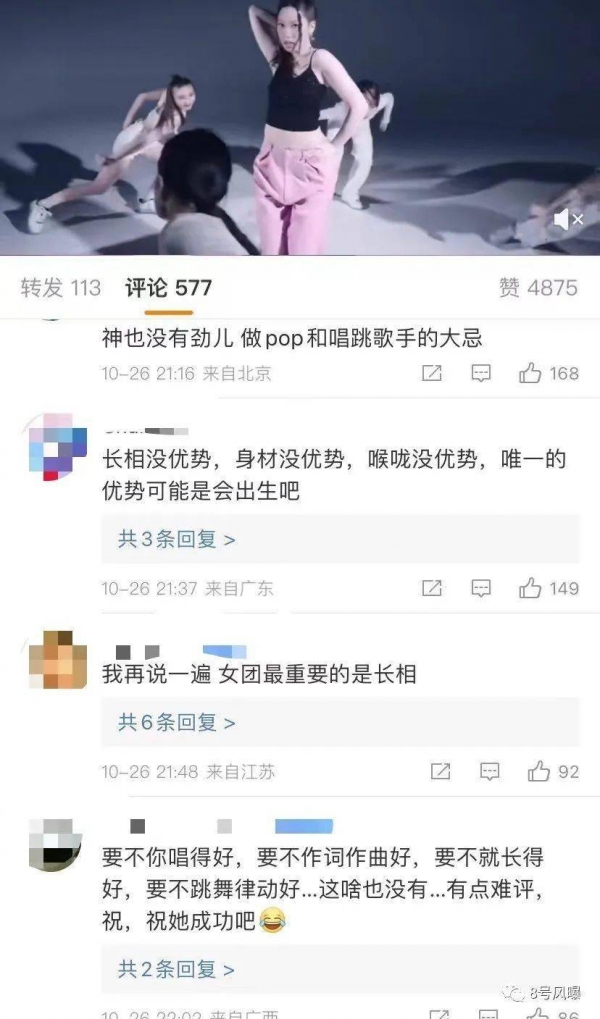
Task: Switch to the 转发 113 tab
Action: click(x=61, y=288)
